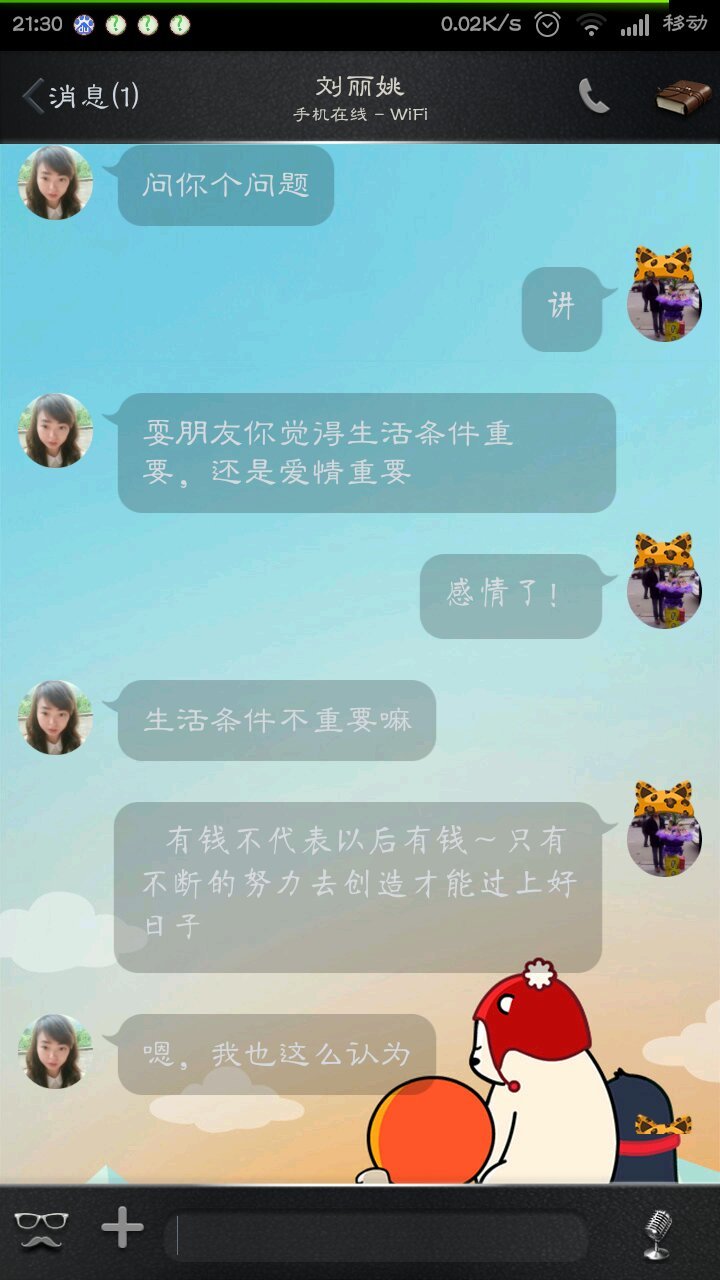Open the contact's avatar beside 问你个问题
Image resolution: width=720 pixels, height=1280 pixels.
tap(55, 183)
